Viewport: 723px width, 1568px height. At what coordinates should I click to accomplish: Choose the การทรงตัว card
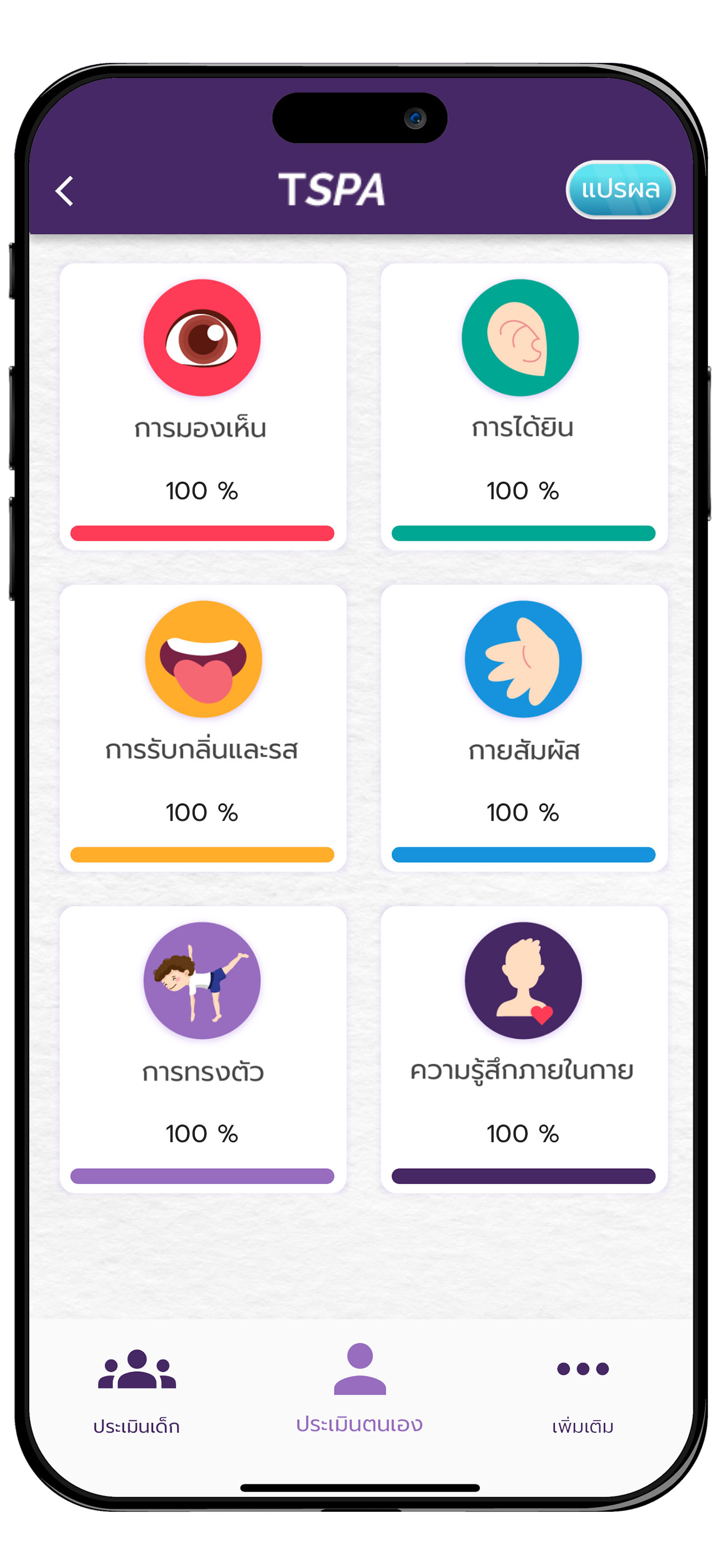coord(203,1049)
